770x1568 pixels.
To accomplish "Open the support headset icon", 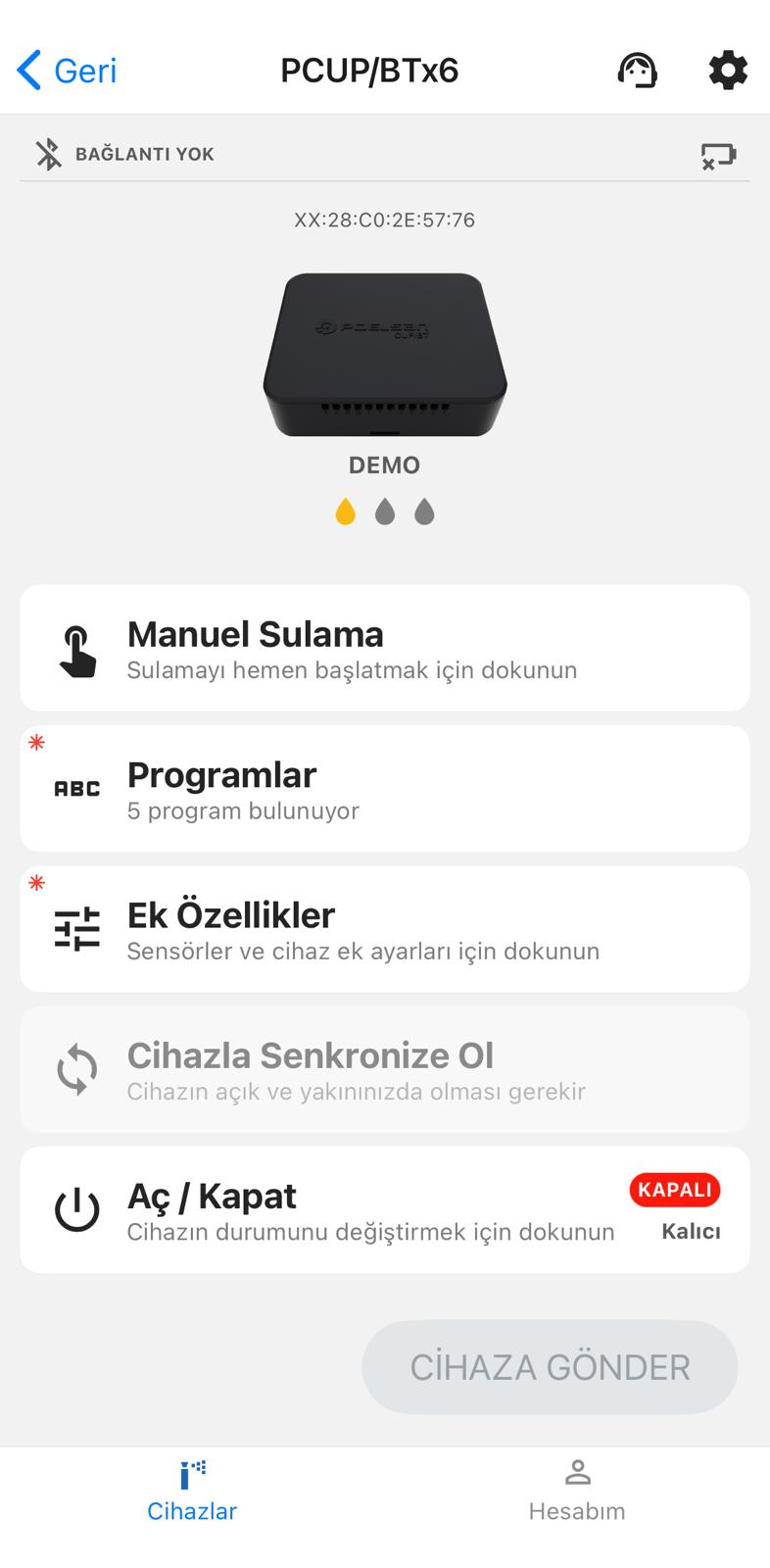I will (x=637, y=71).
